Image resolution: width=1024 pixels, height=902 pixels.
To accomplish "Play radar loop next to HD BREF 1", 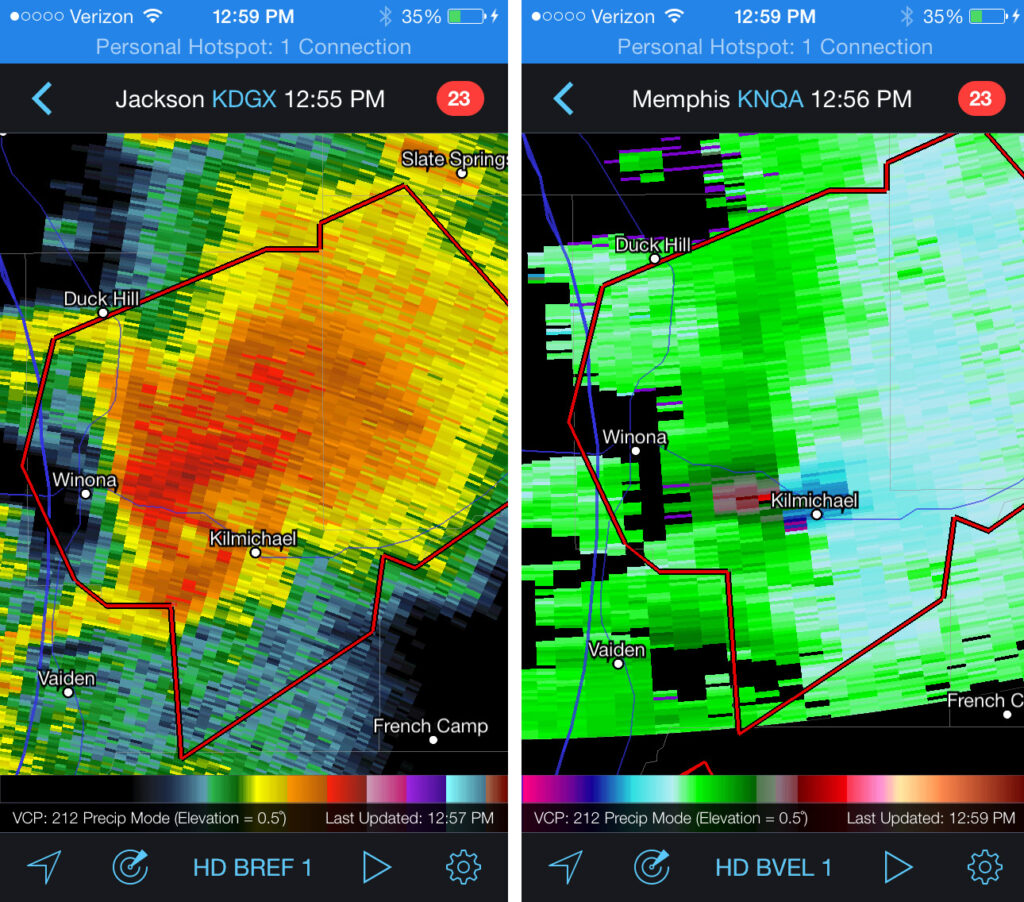I will (x=376, y=866).
